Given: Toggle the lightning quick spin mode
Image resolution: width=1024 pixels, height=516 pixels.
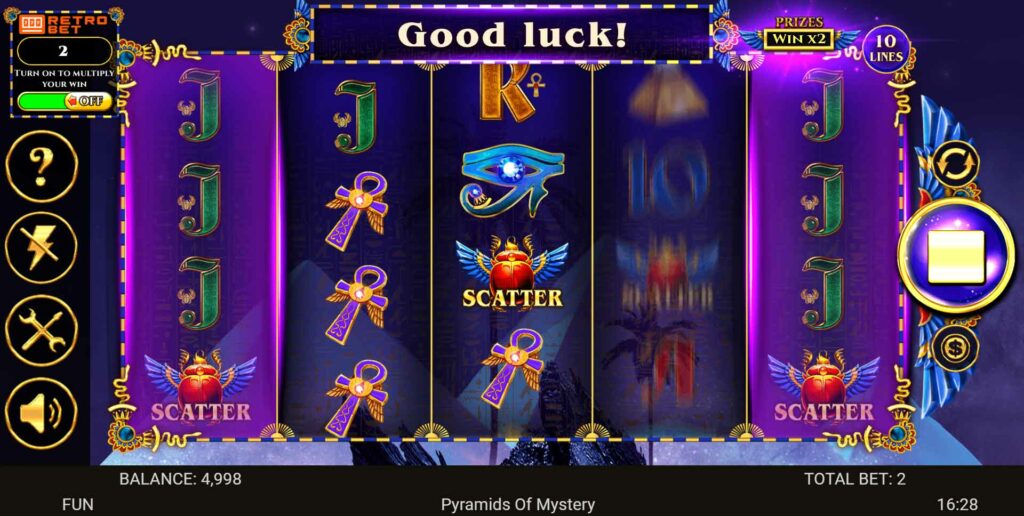Looking at the screenshot, I should click(x=41, y=248).
